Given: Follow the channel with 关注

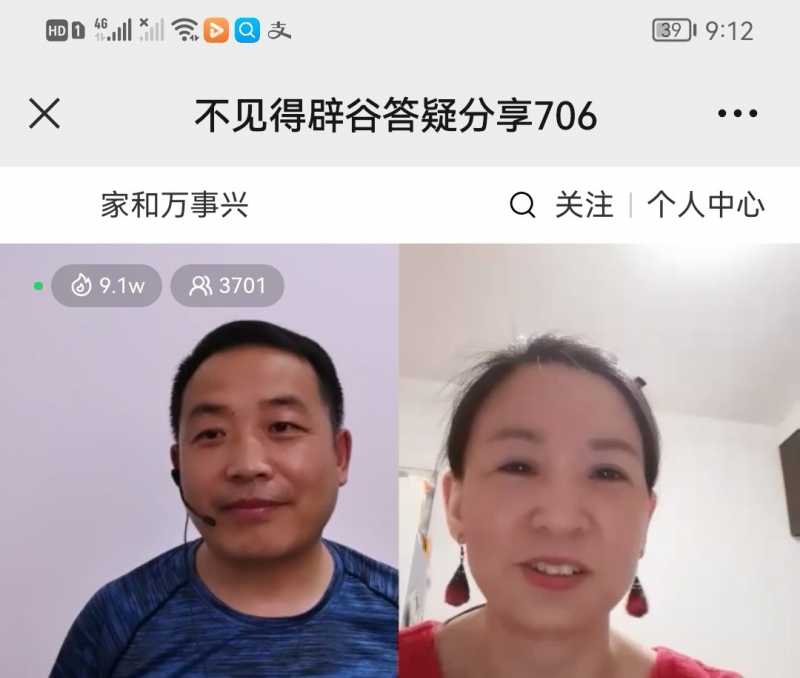Looking at the screenshot, I should tap(584, 206).
